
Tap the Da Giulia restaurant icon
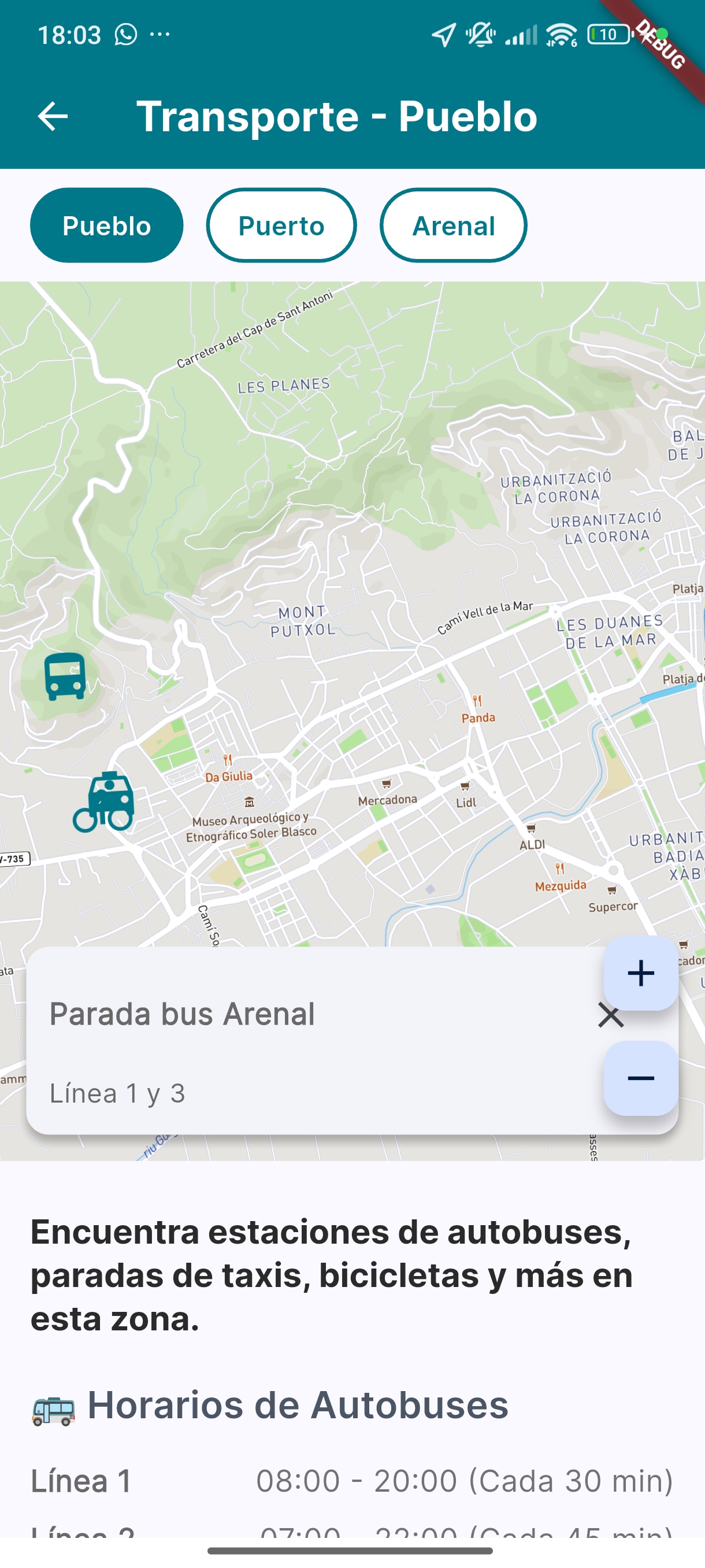[x=229, y=760]
